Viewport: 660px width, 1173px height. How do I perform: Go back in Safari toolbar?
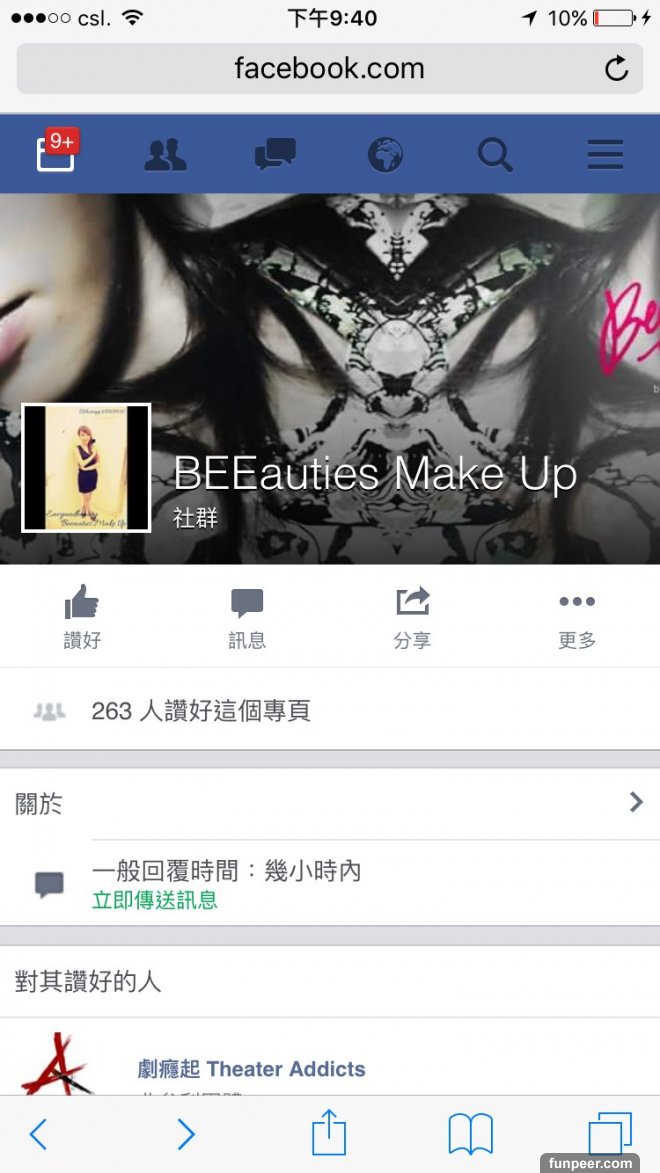pos(38,1134)
